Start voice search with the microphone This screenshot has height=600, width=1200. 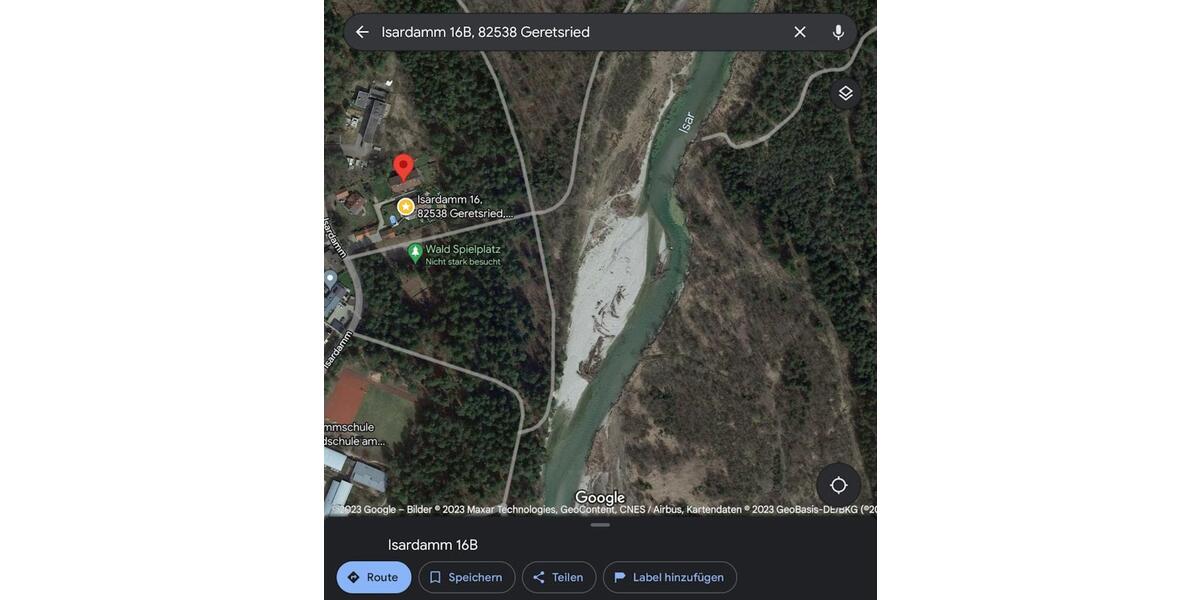coord(839,32)
